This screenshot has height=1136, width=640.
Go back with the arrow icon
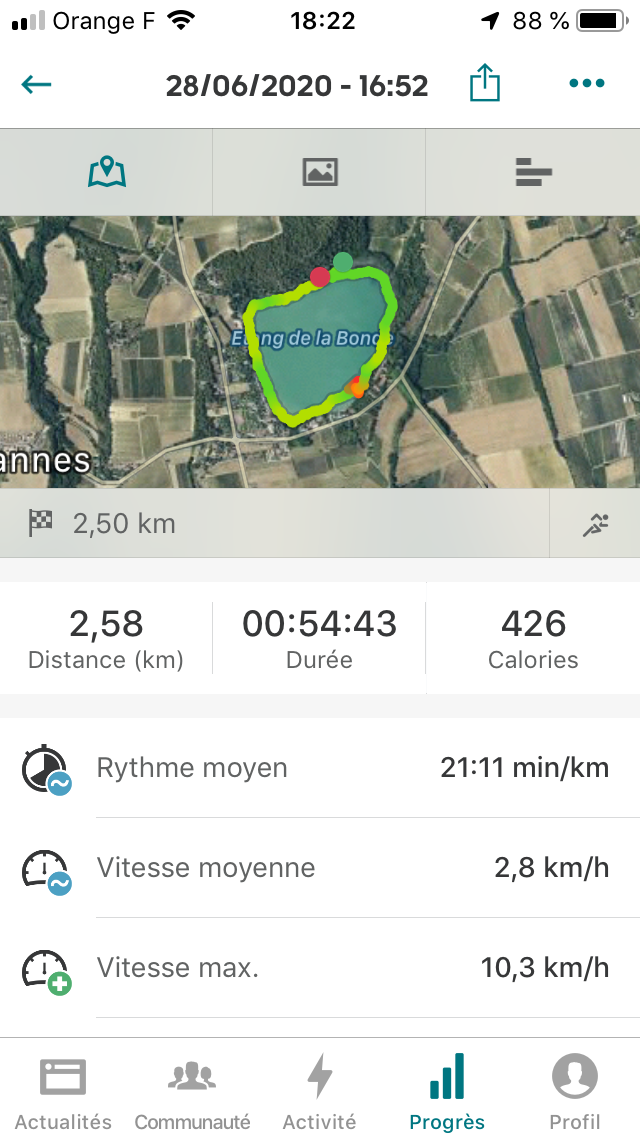pyautogui.click(x=36, y=85)
